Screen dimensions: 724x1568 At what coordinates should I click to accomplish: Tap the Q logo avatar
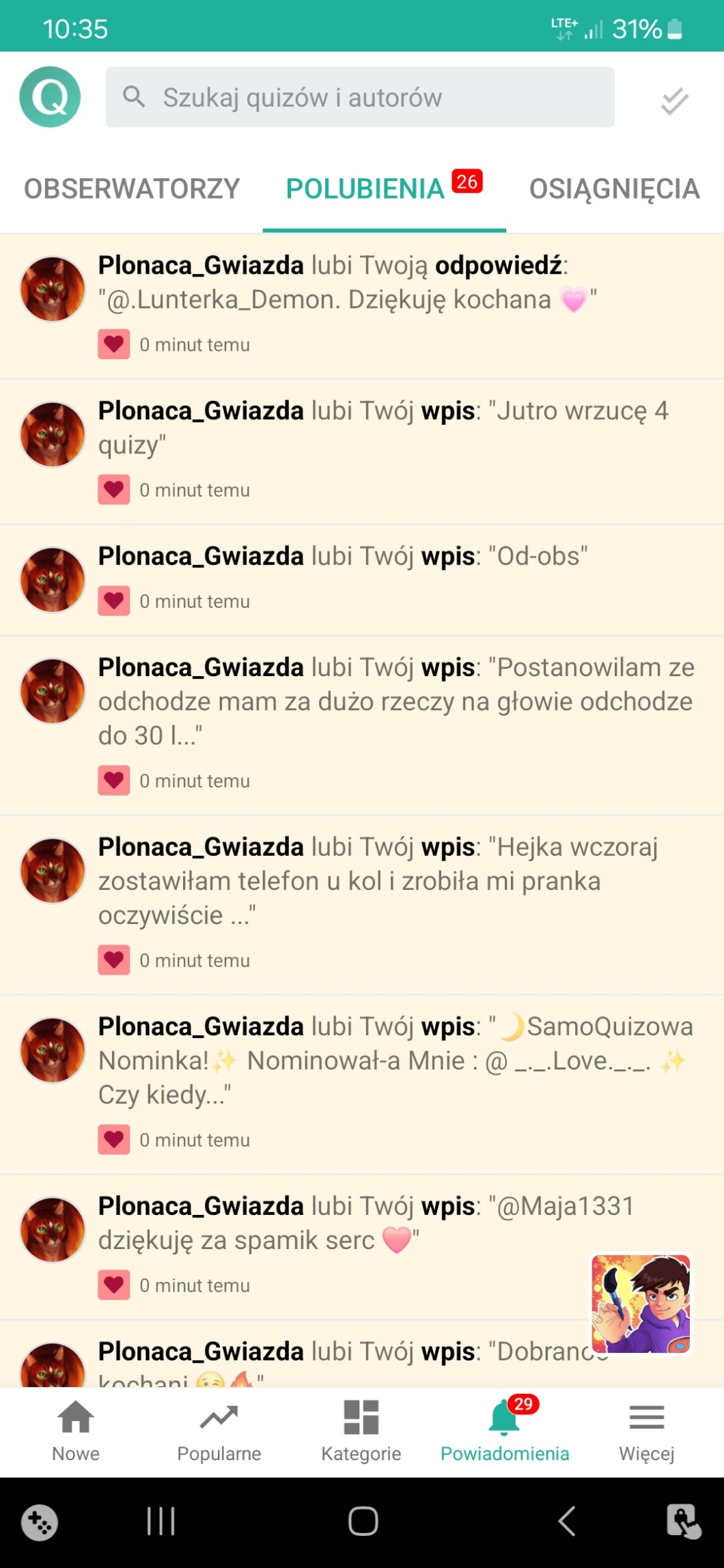(50, 97)
